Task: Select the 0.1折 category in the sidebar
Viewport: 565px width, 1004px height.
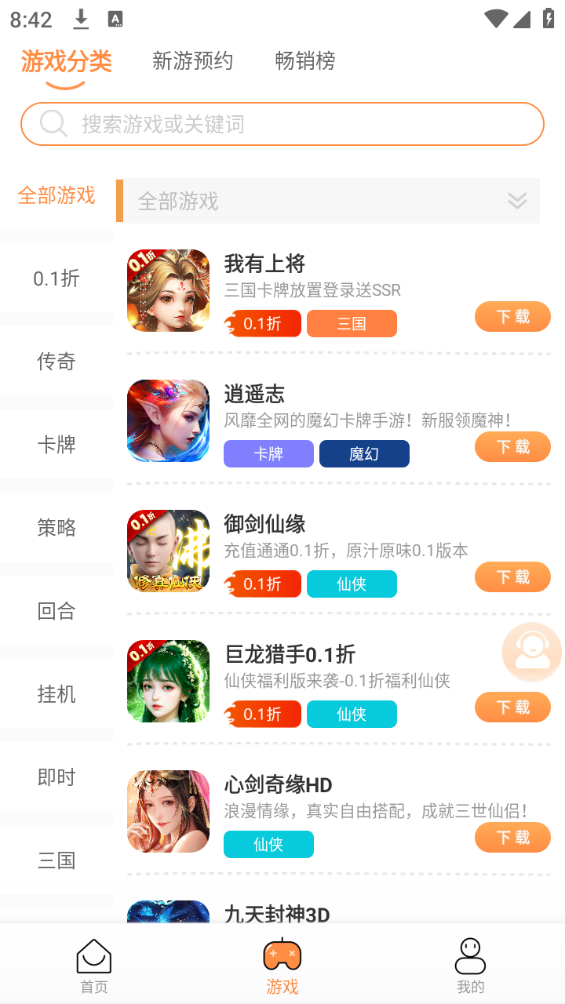Action: coord(56,279)
